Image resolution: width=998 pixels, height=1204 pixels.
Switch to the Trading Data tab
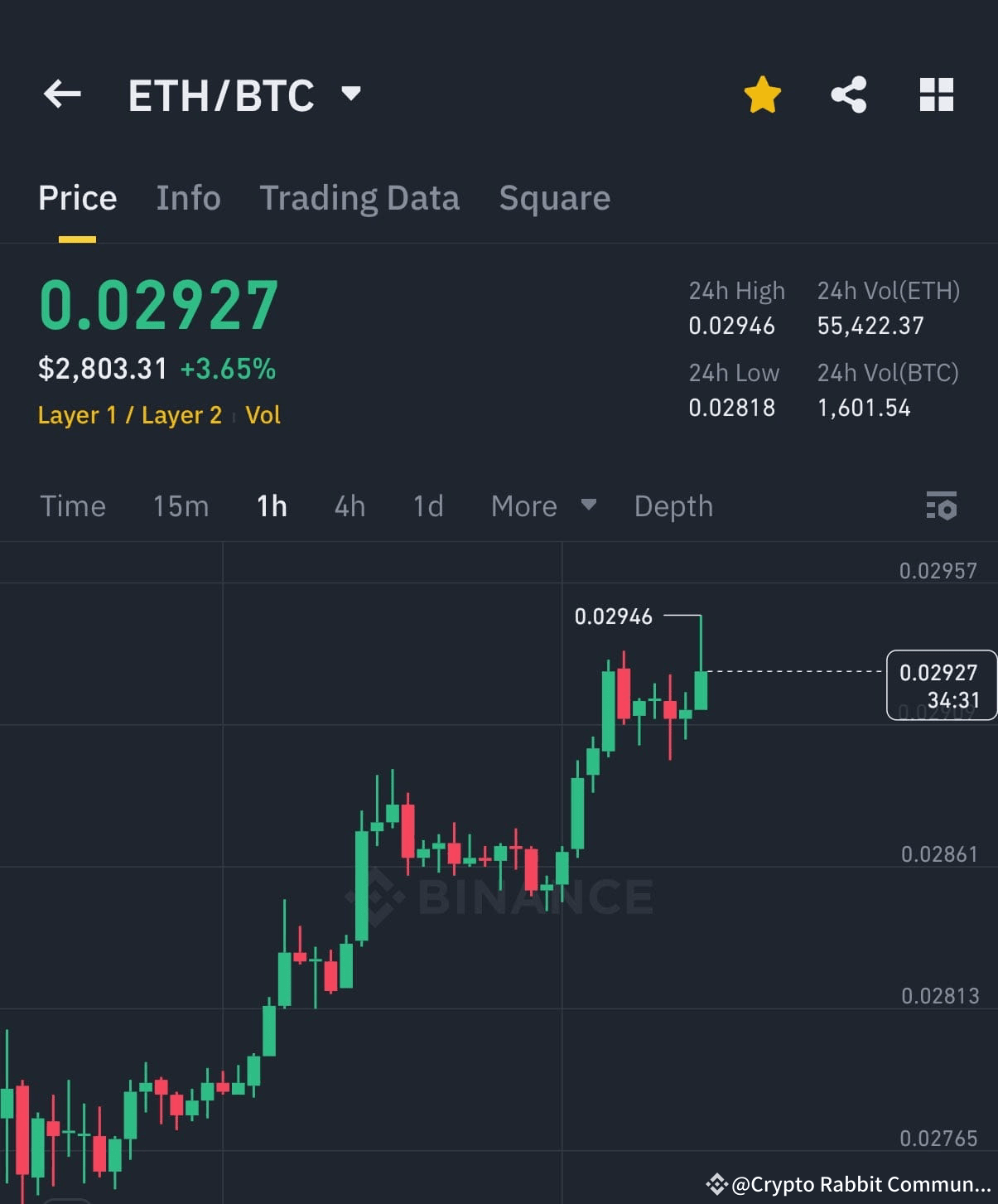(359, 198)
